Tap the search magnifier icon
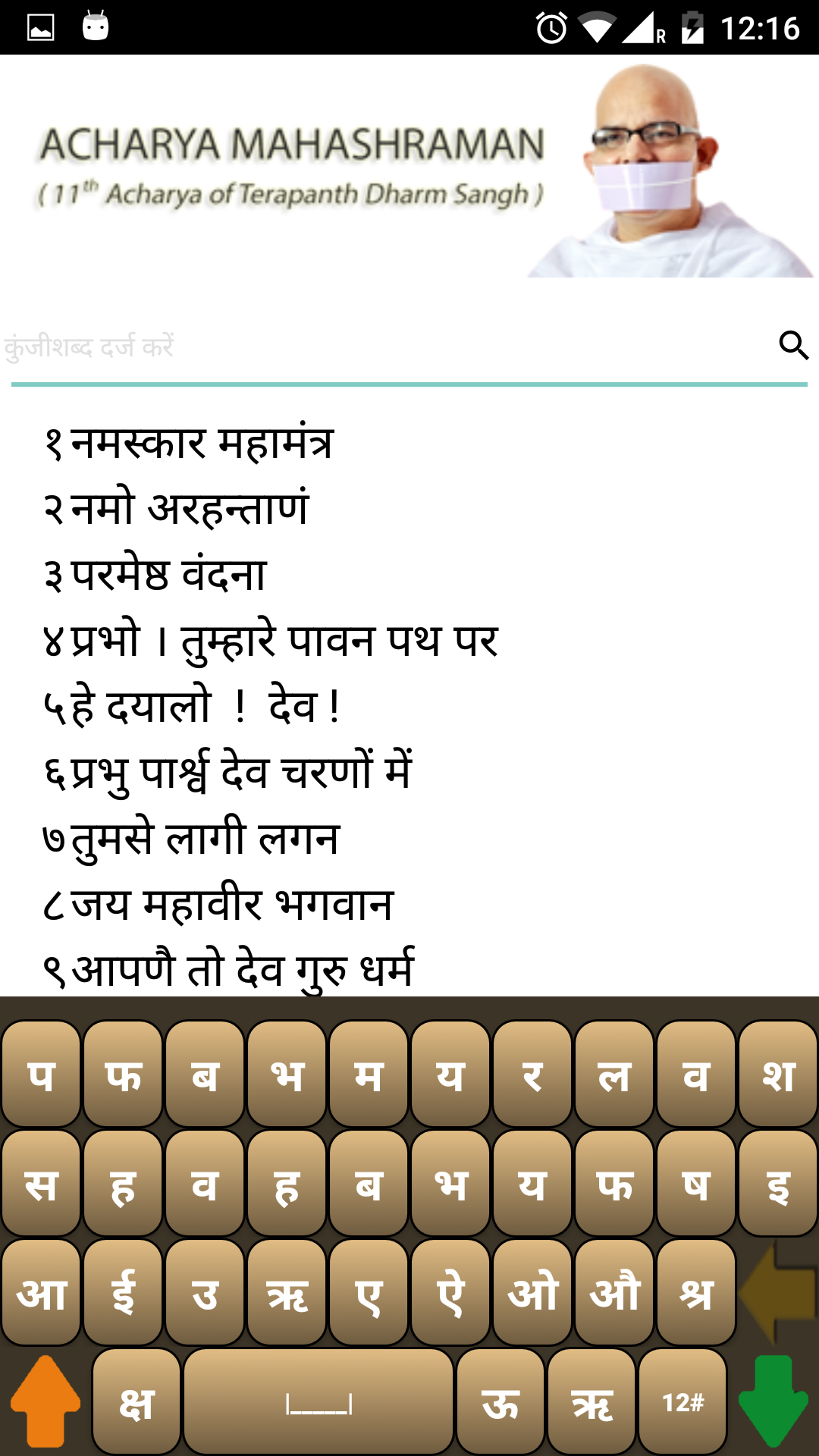The height and width of the screenshot is (1456, 819). pyautogui.click(x=793, y=346)
